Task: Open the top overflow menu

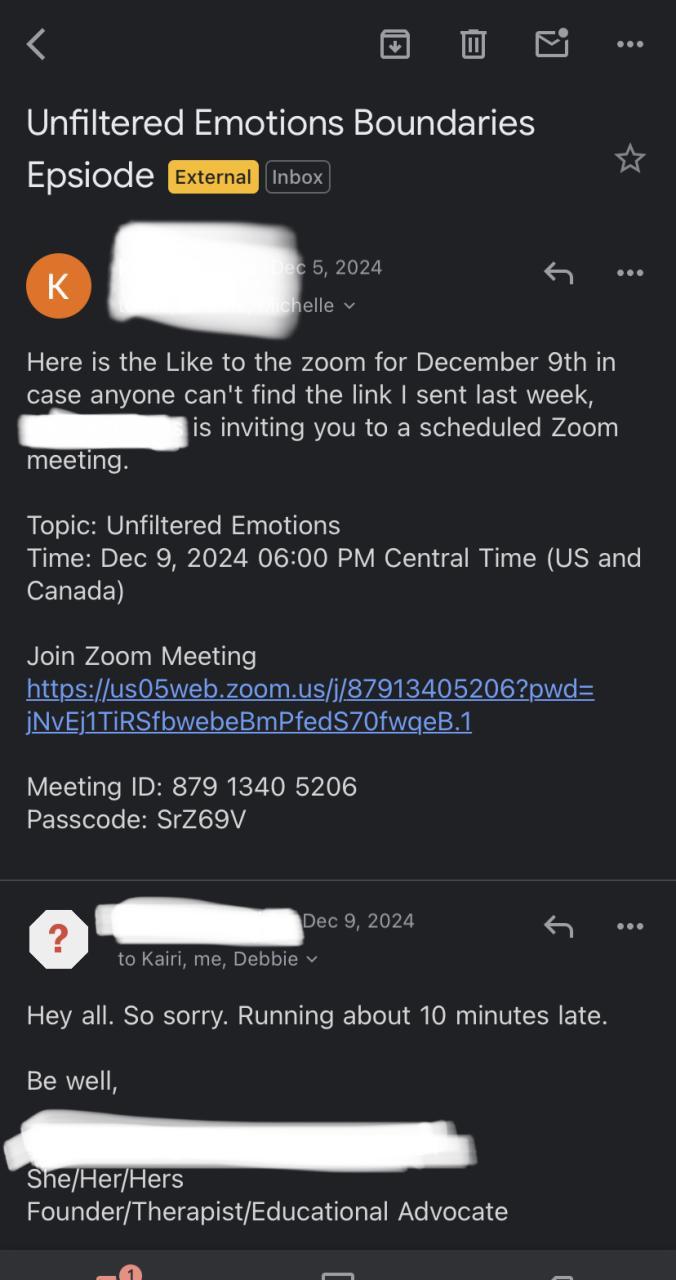Action: [x=630, y=44]
